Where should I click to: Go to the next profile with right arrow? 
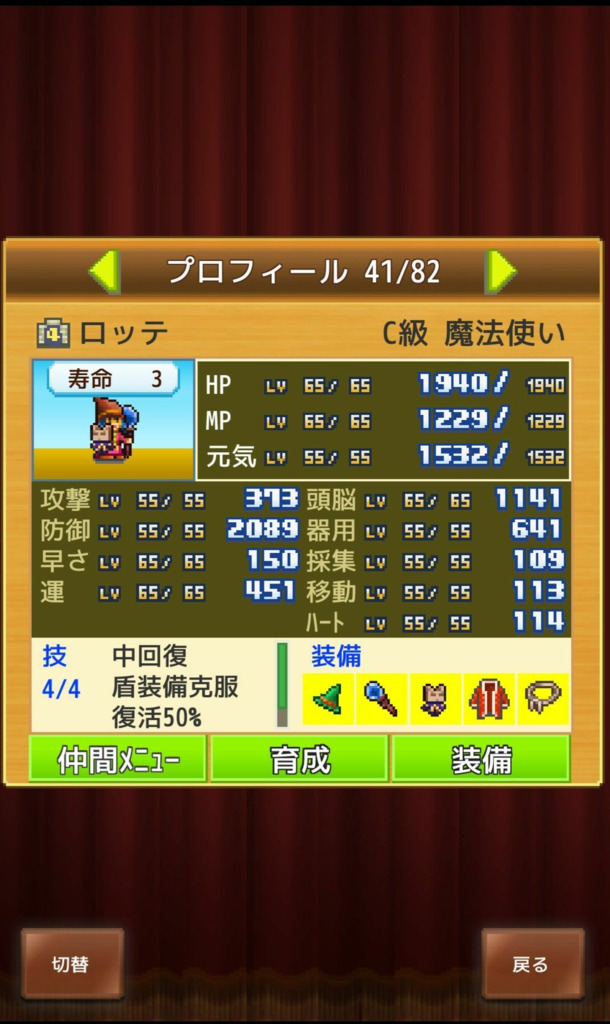click(x=501, y=271)
